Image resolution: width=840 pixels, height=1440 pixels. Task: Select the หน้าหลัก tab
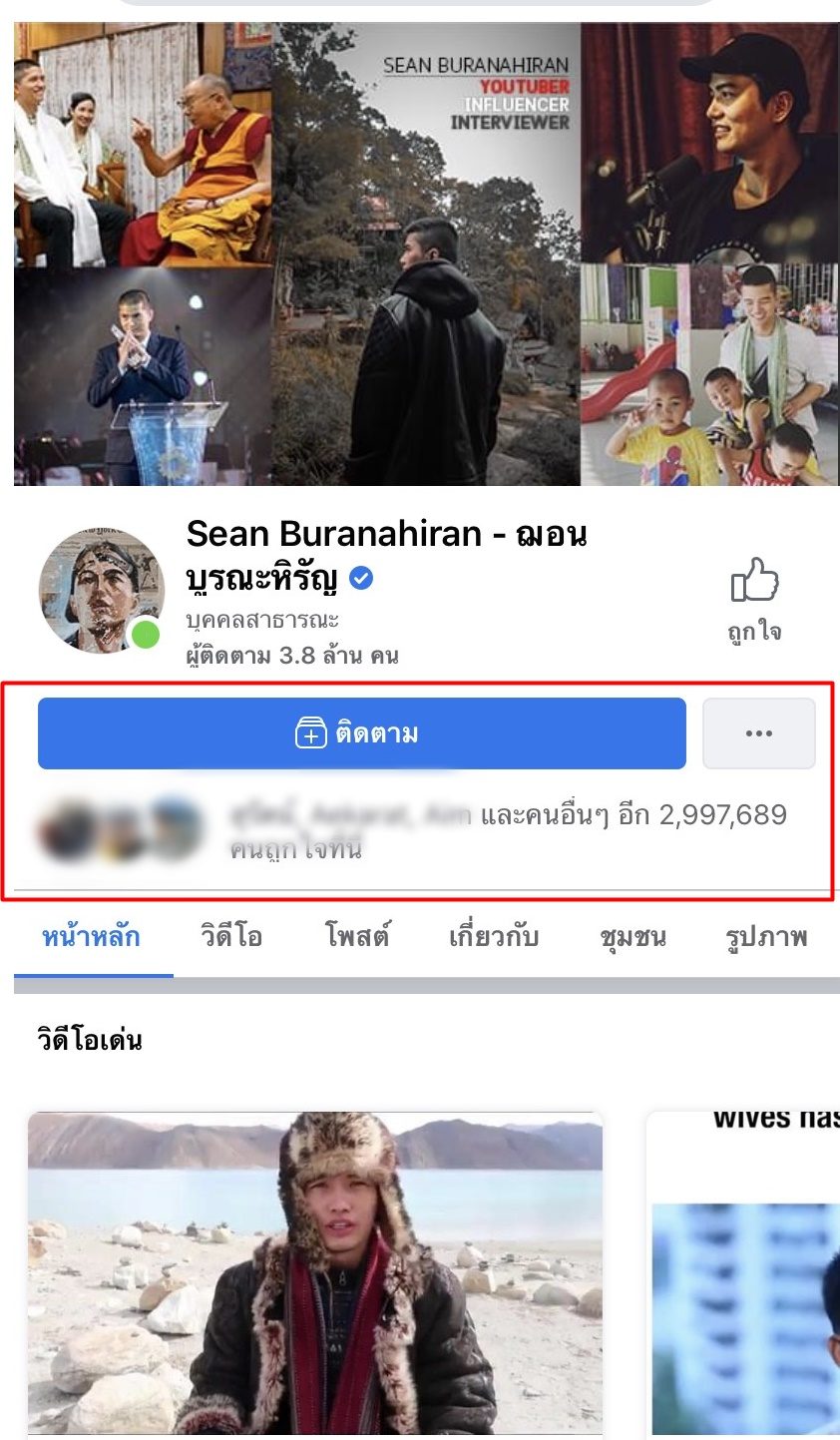point(91,937)
